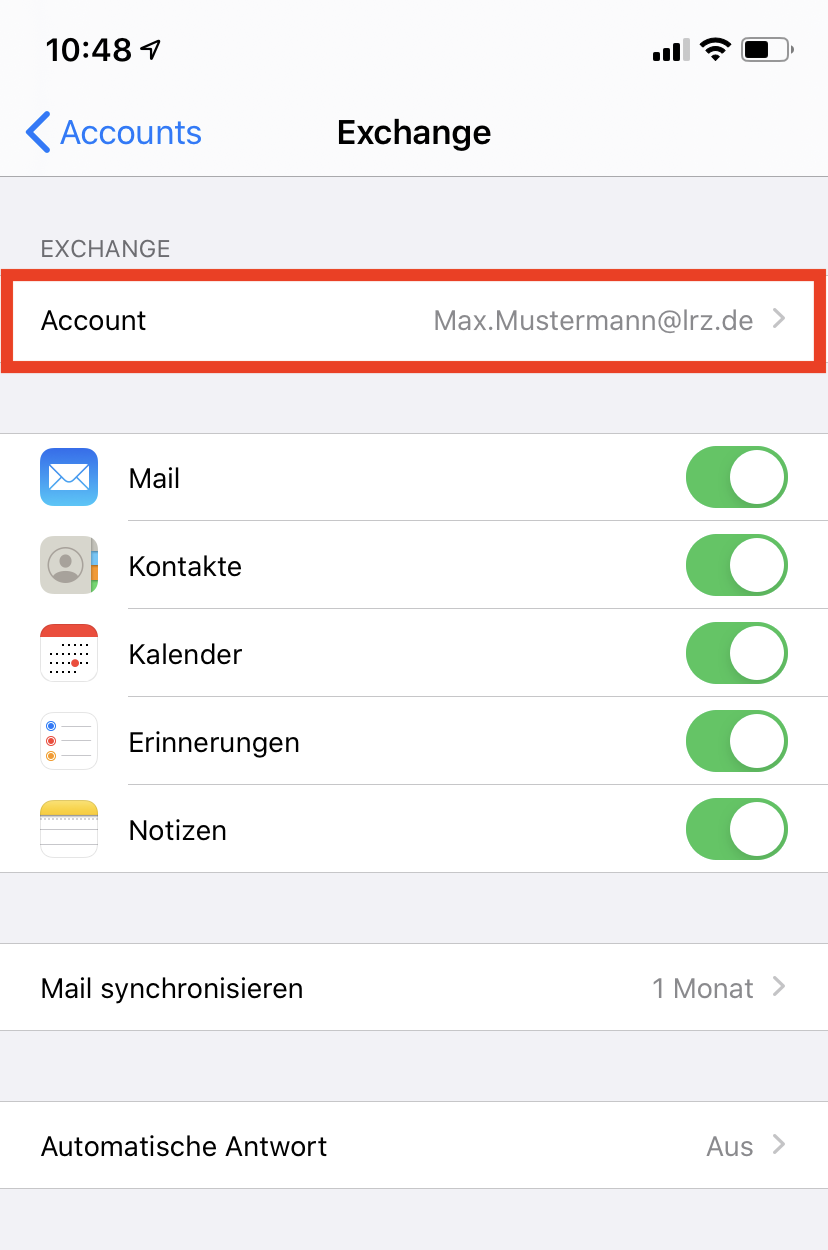Open Automatische Antwort settings

point(414,1146)
